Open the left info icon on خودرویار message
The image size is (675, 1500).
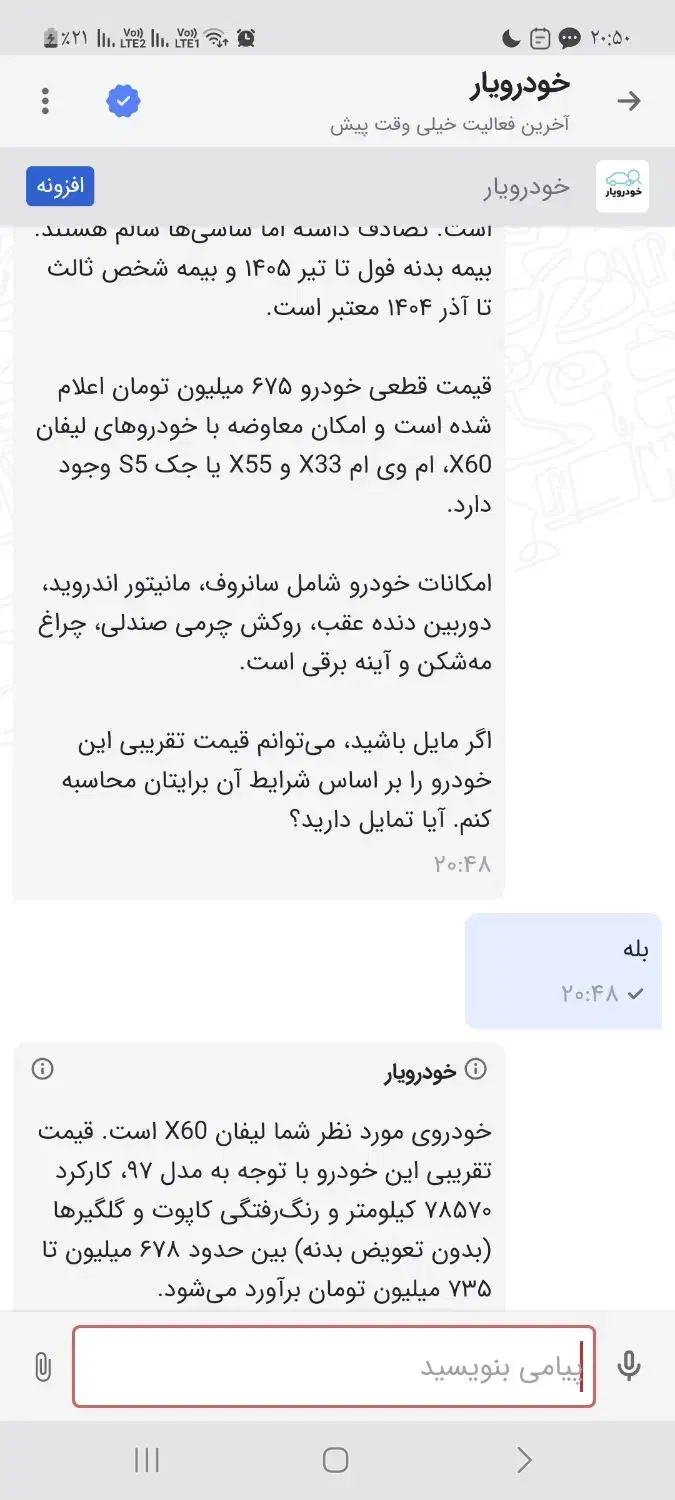tap(42, 1069)
